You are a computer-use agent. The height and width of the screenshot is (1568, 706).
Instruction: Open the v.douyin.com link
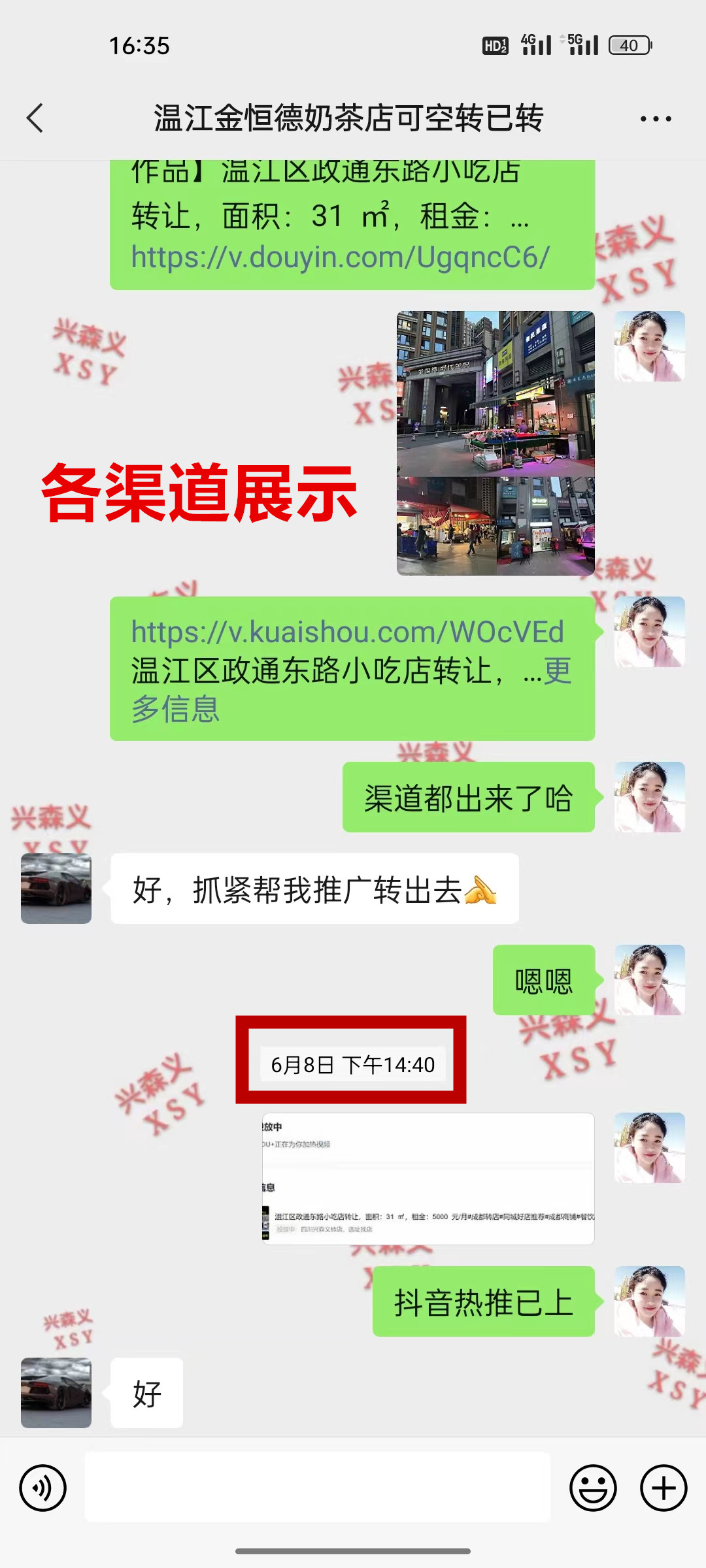340,257
